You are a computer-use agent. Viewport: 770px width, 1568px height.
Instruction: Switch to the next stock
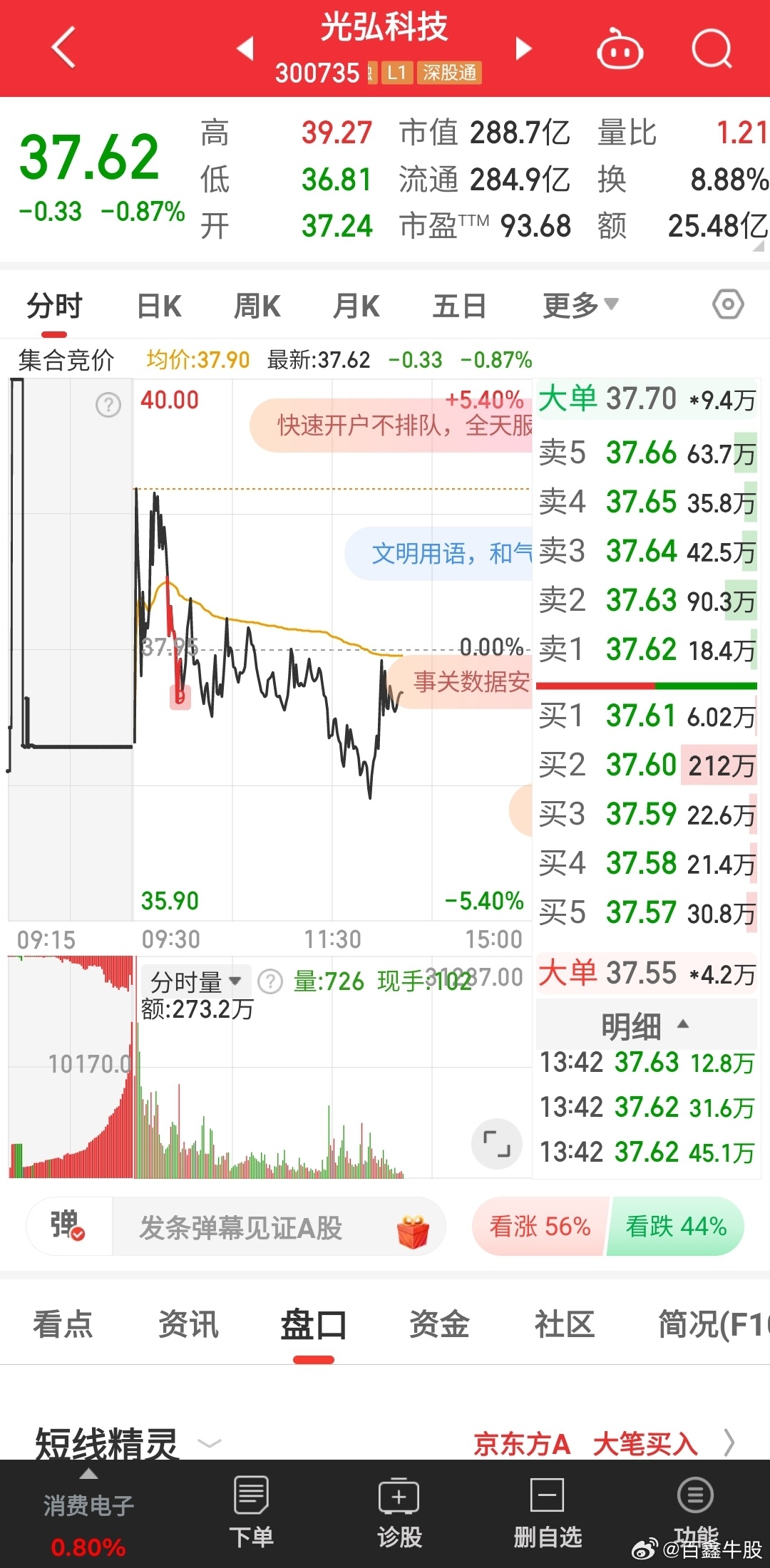523,48
